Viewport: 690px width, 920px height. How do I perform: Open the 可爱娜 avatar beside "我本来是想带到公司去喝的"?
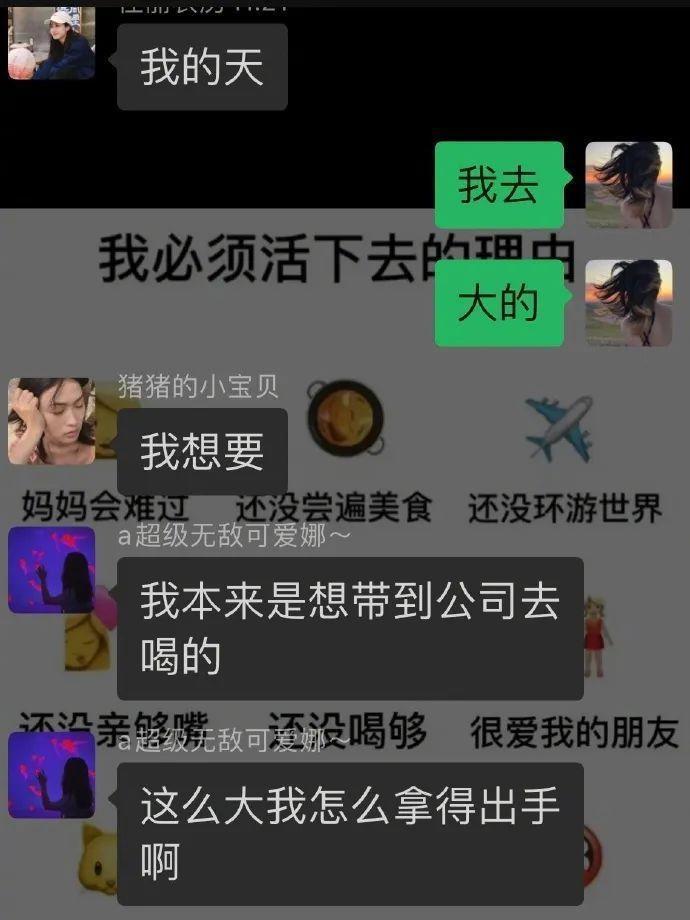pos(51,570)
